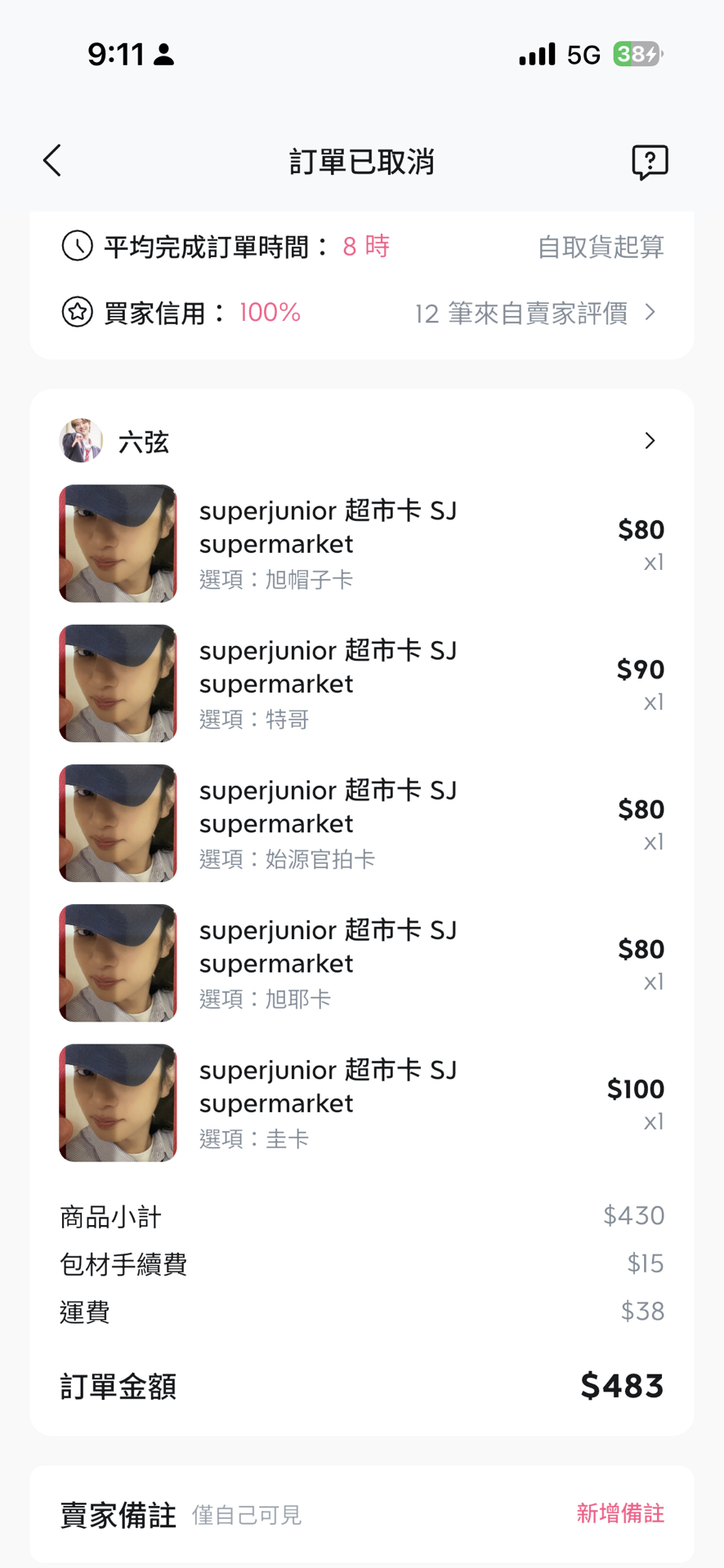Tap the 始源官拍卡 product image
724x1568 pixels.
(117, 822)
